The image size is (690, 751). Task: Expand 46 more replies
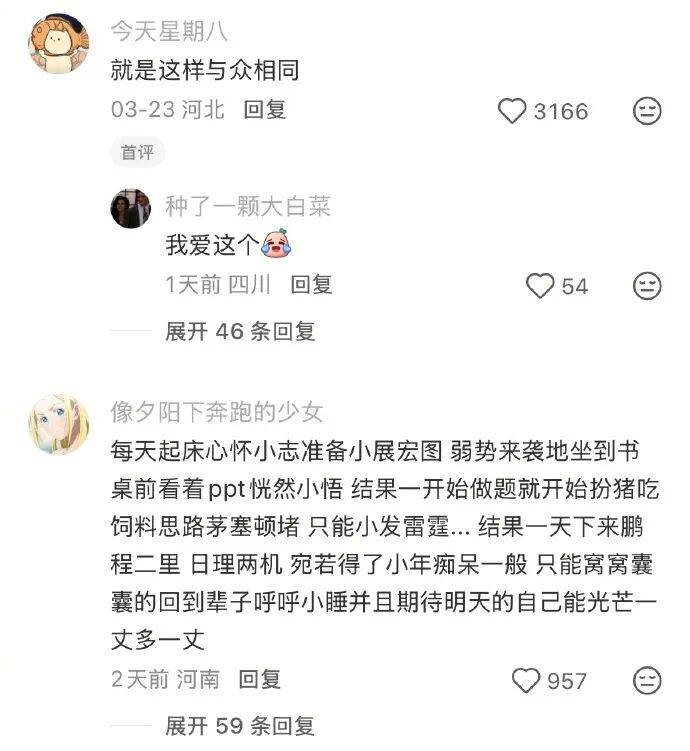pyautogui.click(x=240, y=331)
